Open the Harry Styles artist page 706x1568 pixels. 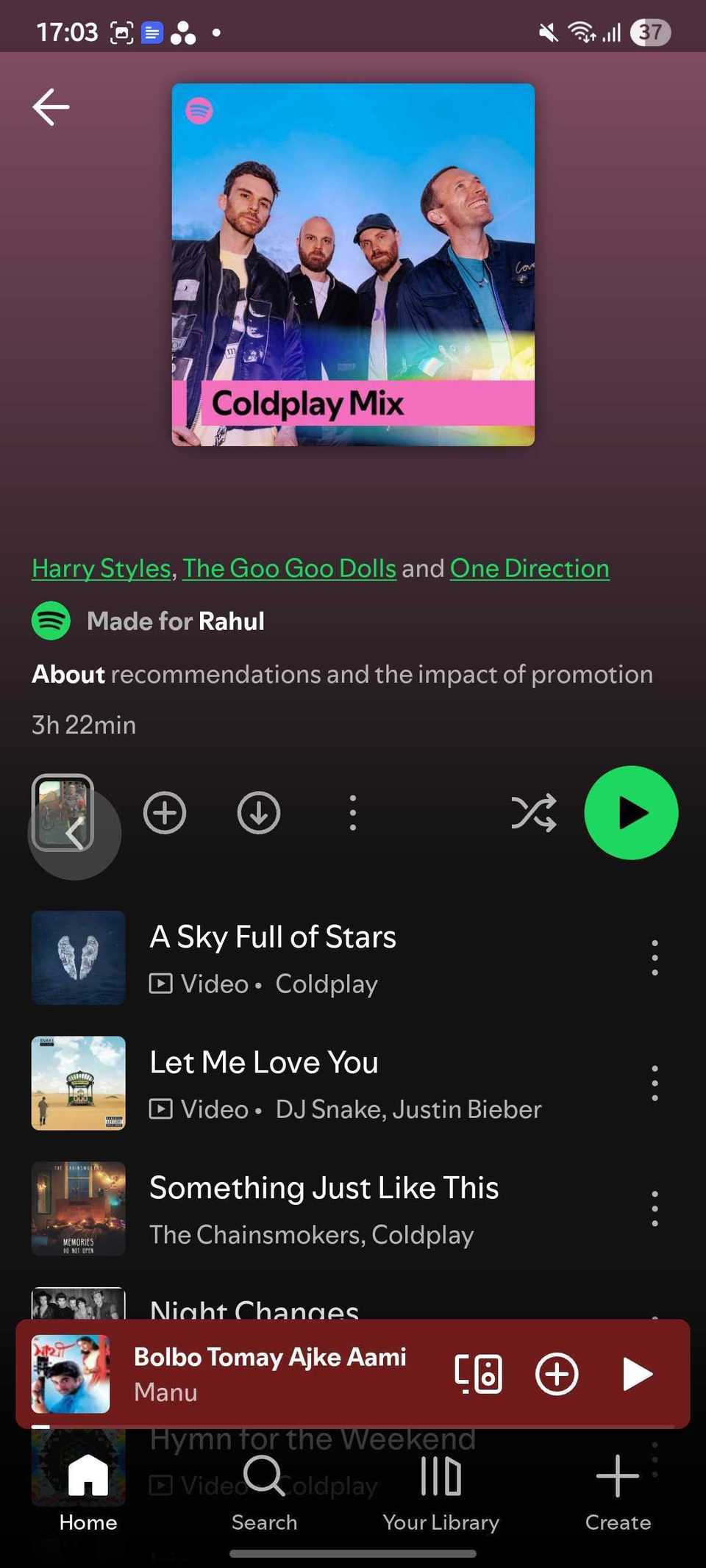click(x=100, y=568)
